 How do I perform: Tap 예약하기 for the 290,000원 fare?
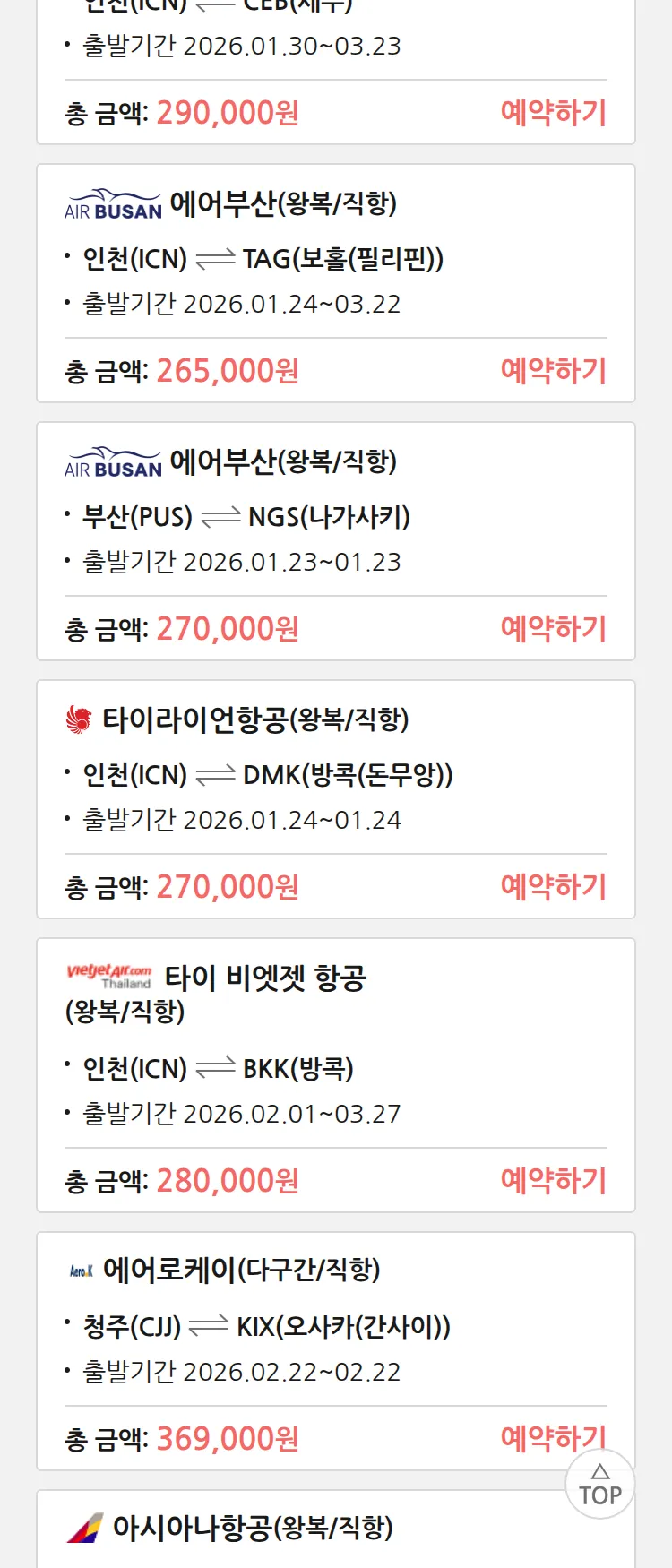tap(553, 113)
